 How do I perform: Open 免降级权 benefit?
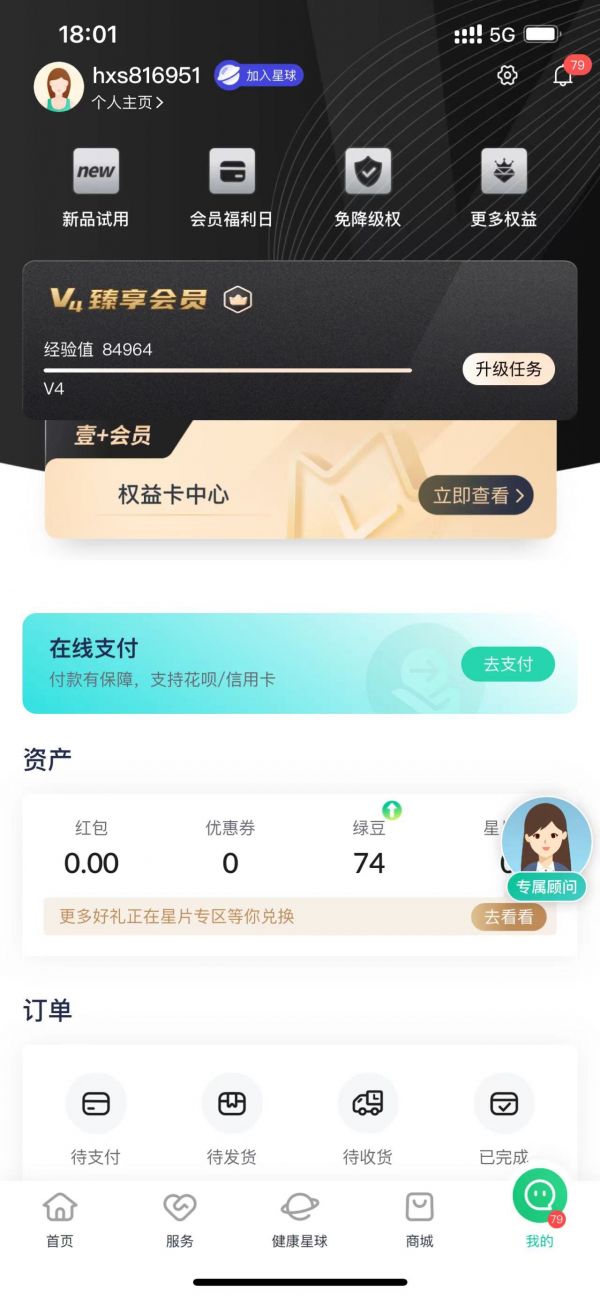[367, 188]
